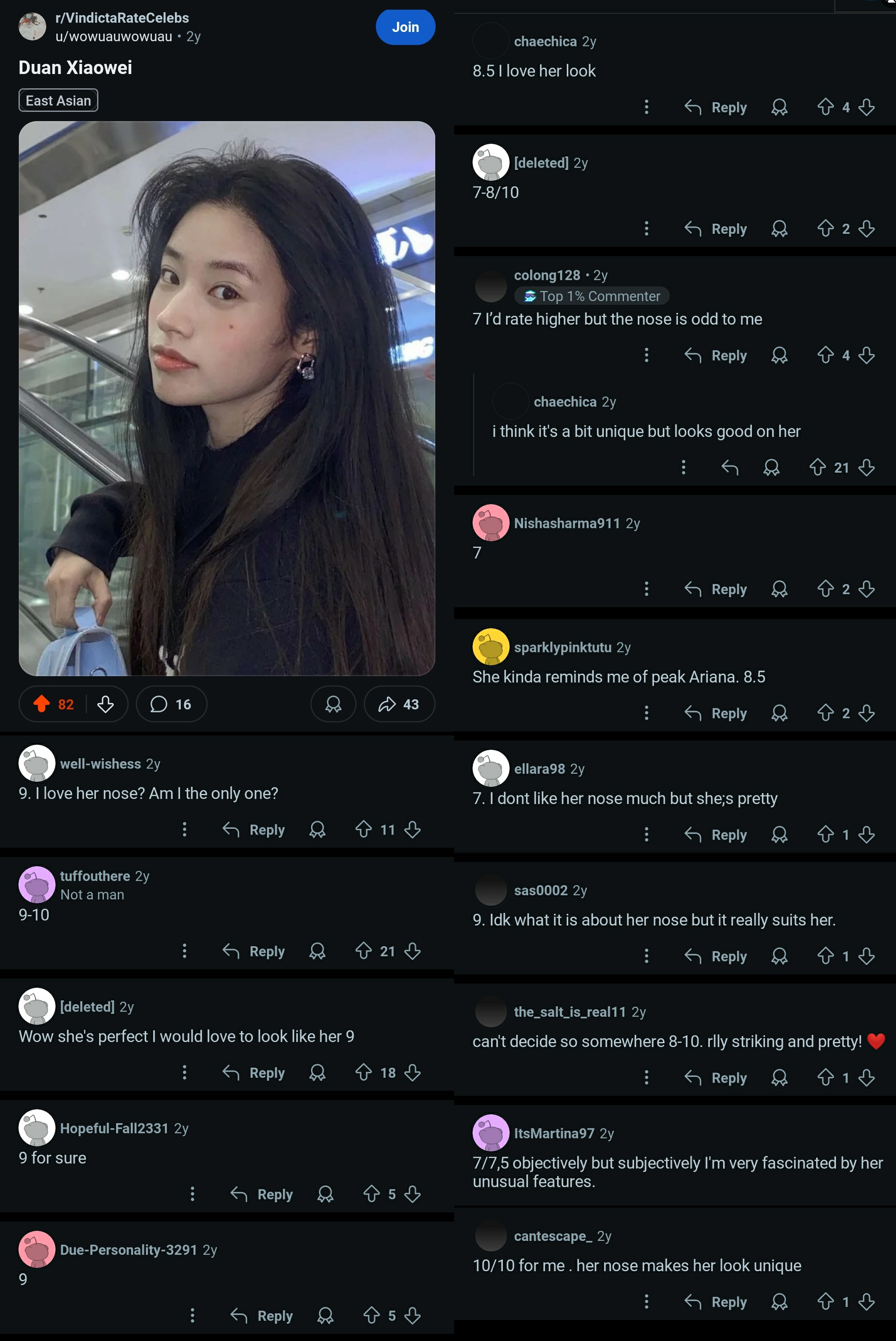Upvote the Duan Xiaowei post

pyautogui.click(x=42, y=704)
